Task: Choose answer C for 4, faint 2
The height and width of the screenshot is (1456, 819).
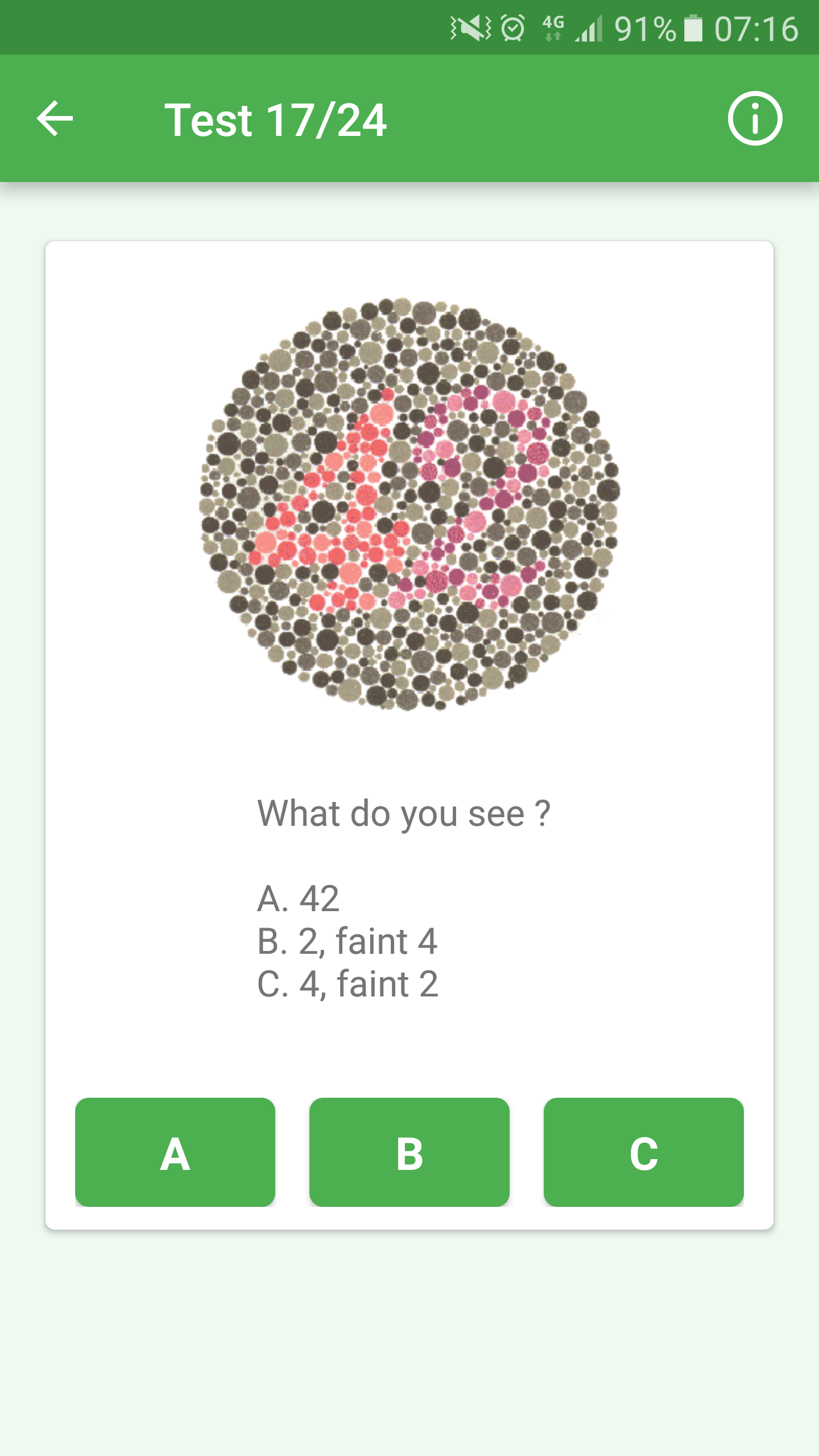Action: (x=643, y=1152)
